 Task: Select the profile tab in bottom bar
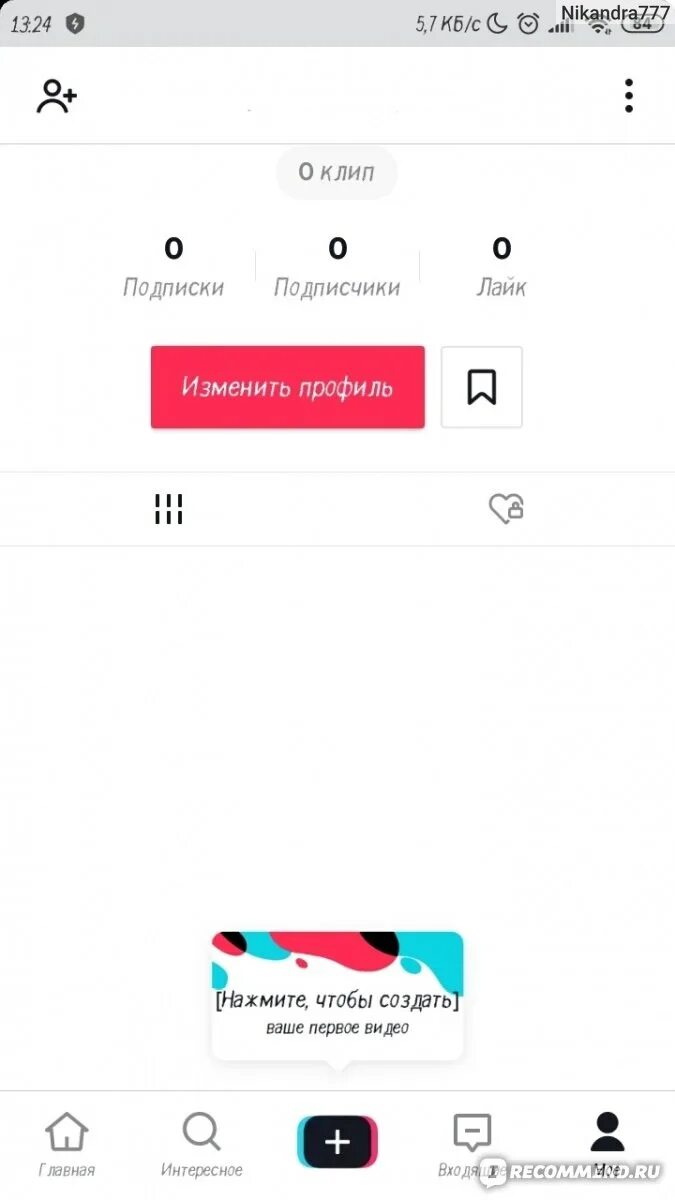[x=607, y=1142]
